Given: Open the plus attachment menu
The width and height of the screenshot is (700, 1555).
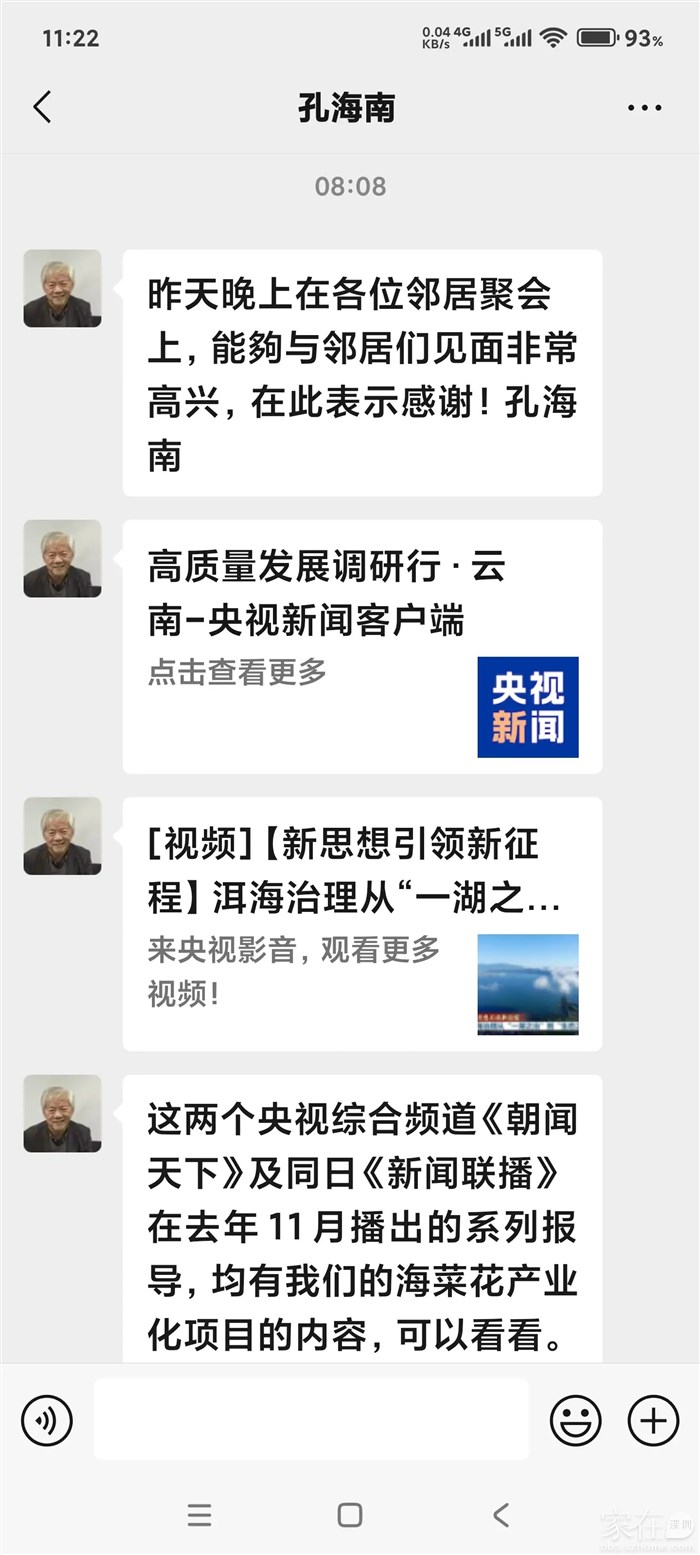Looking at the screenshot, I should coord(653,1420).
